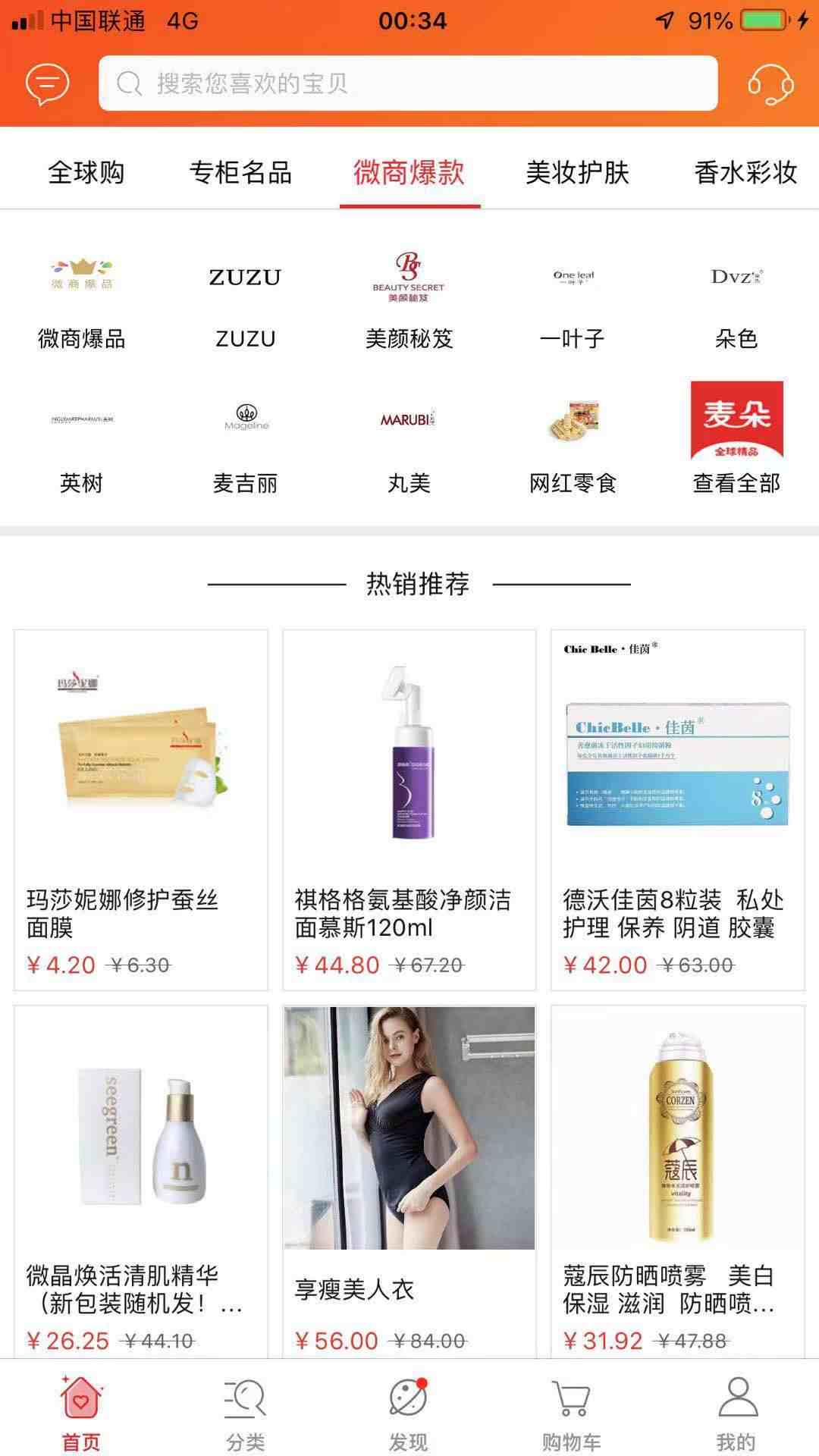Switch to the 全球购 tab
This screenshot has width=819, height=1456.
point(86,173)
